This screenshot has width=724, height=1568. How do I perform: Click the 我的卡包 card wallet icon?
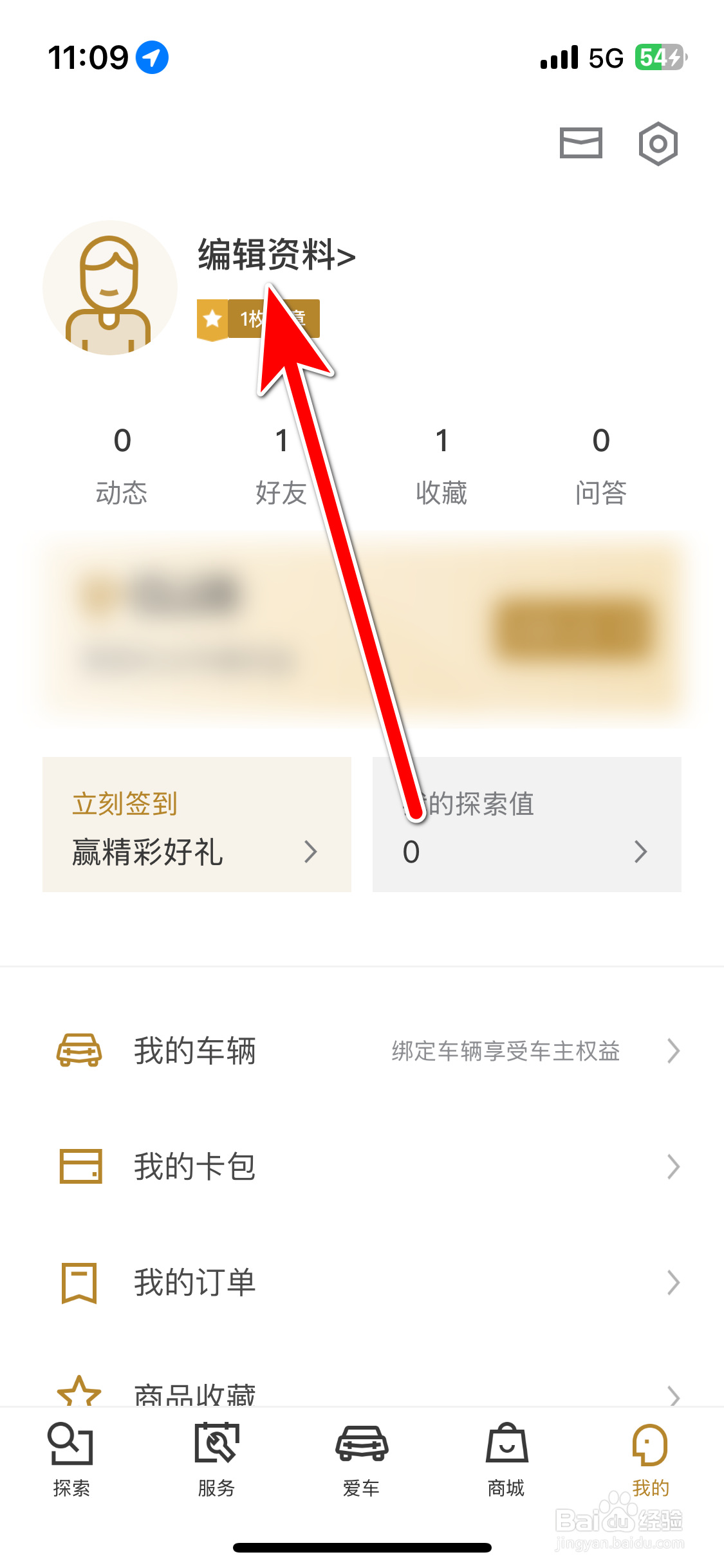tap(80, 1166)
